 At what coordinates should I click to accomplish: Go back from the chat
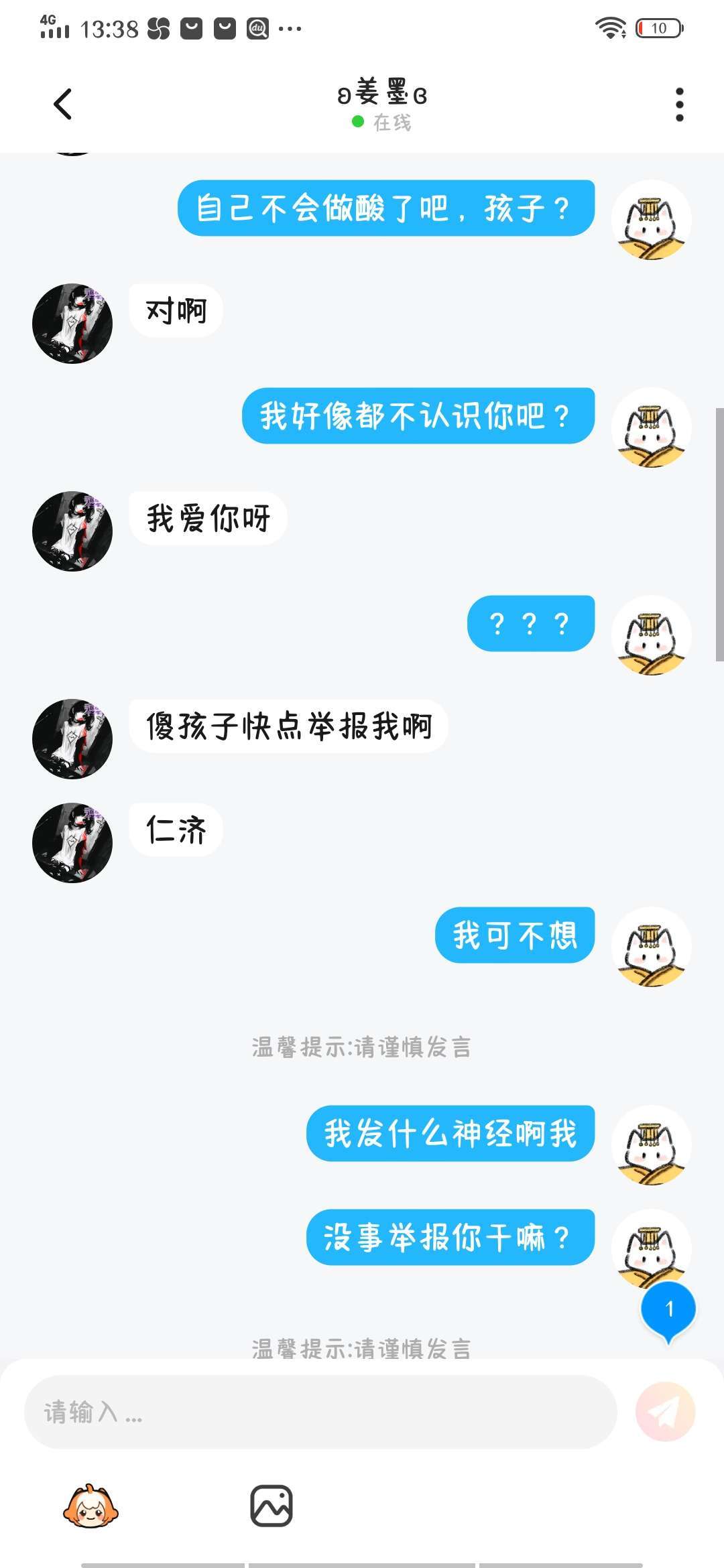63,105
